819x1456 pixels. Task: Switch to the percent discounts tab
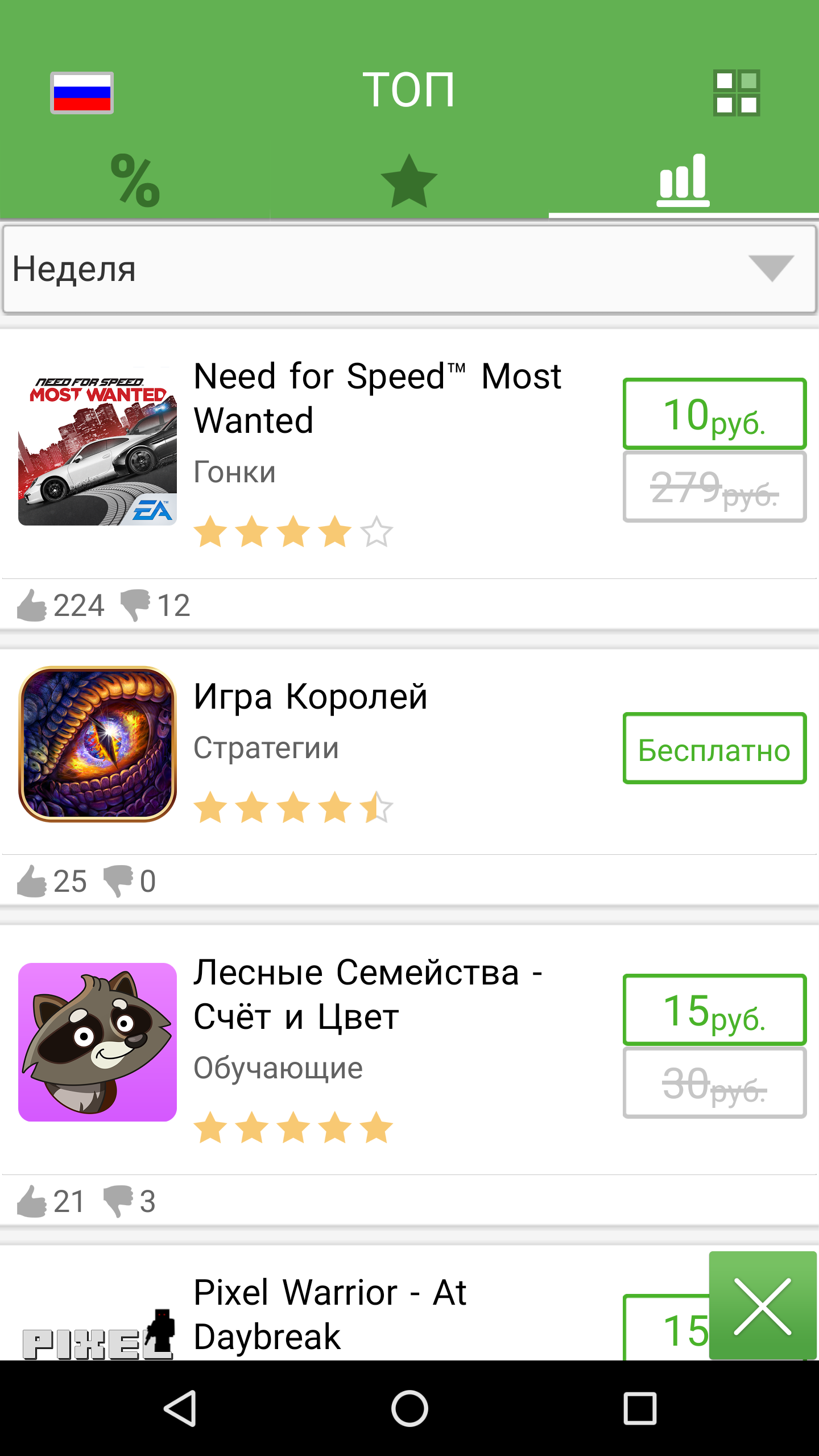[x=135, y=181]
